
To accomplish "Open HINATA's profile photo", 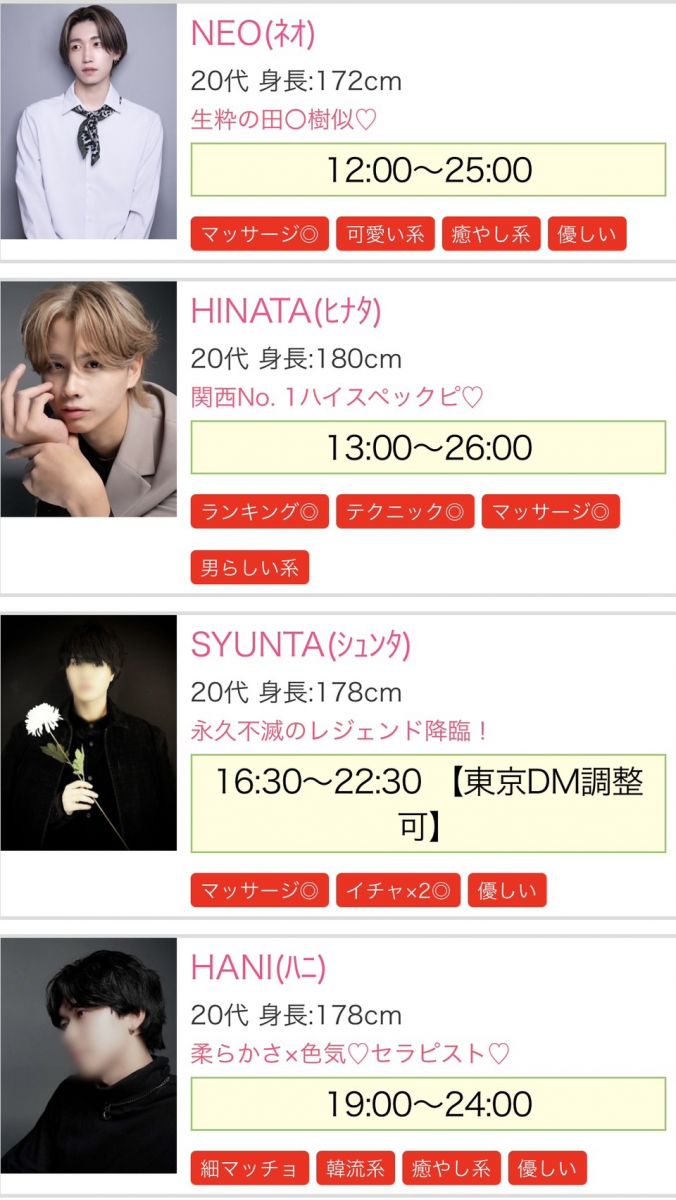I will point(88,399).
